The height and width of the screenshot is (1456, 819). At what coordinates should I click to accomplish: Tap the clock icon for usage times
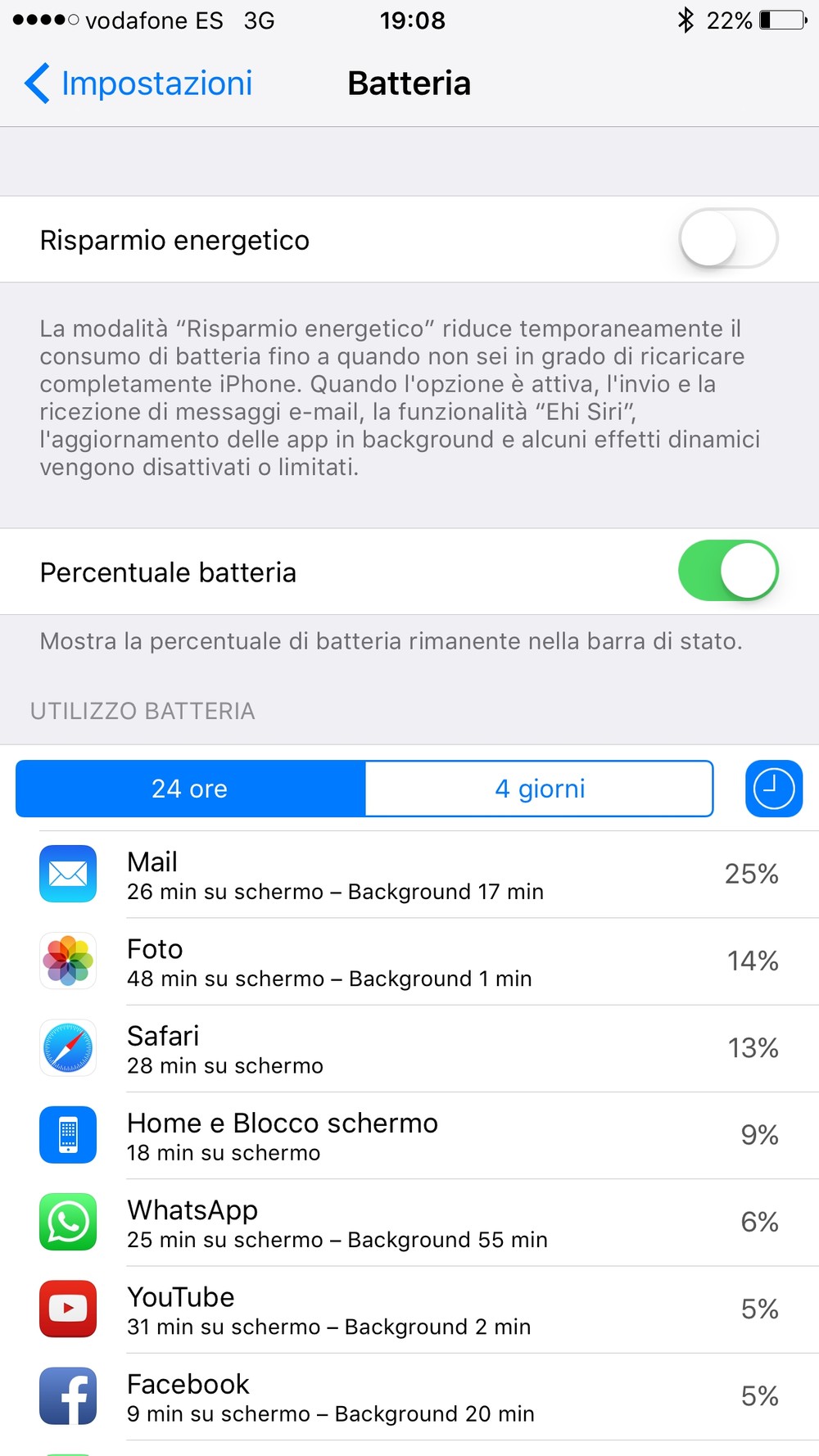774,789
